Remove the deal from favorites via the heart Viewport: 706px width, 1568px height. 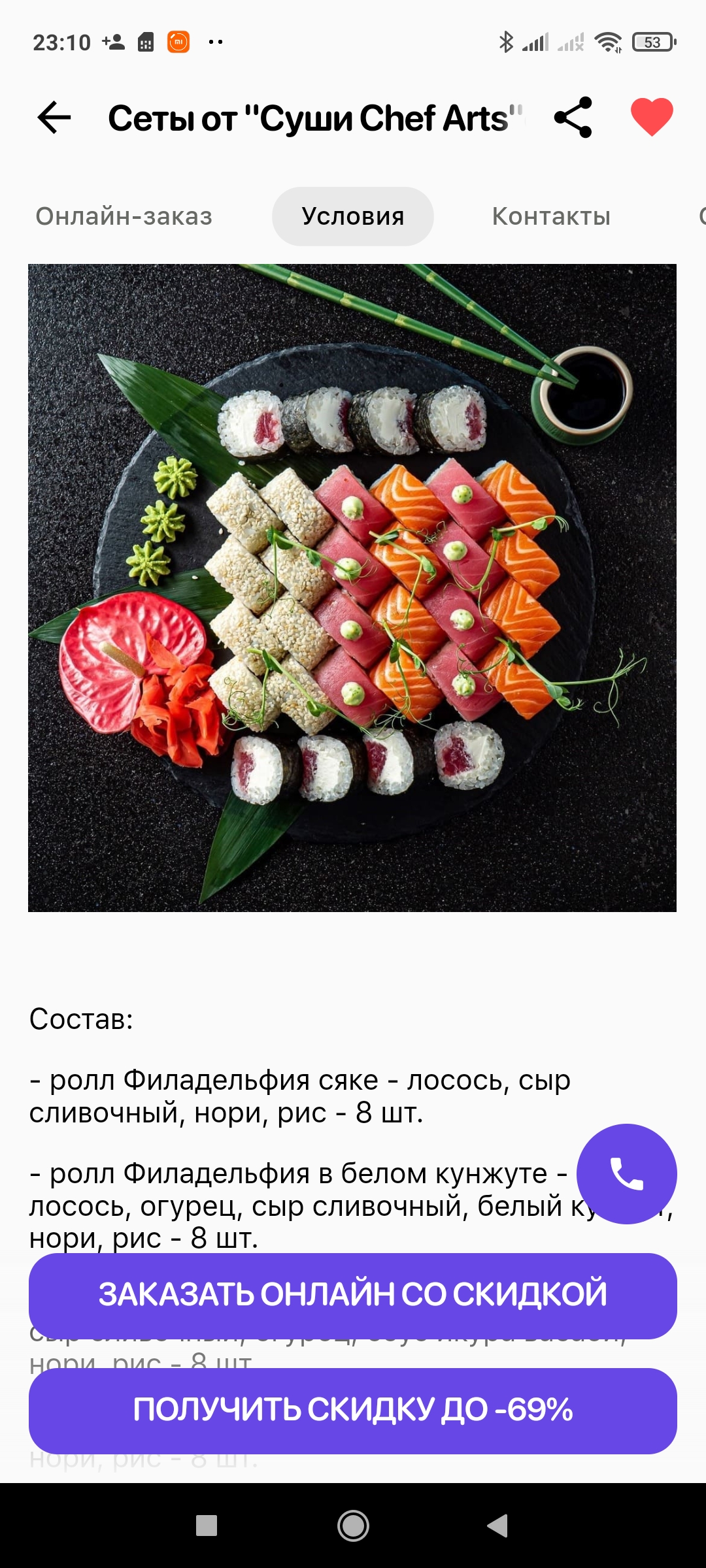pyautogui.click(x=652, y=117)
